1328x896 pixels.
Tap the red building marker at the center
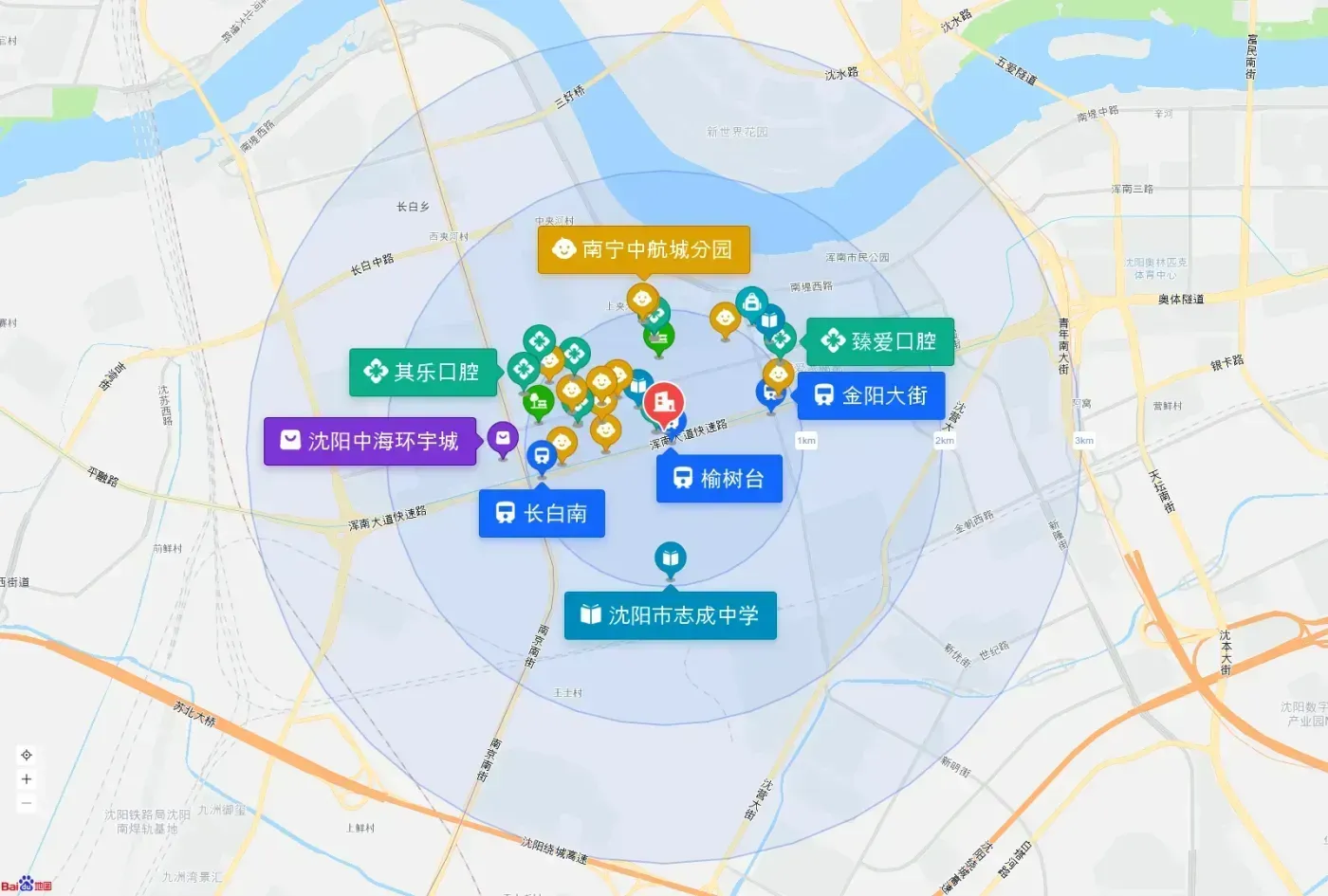click(x=664, y=405)
